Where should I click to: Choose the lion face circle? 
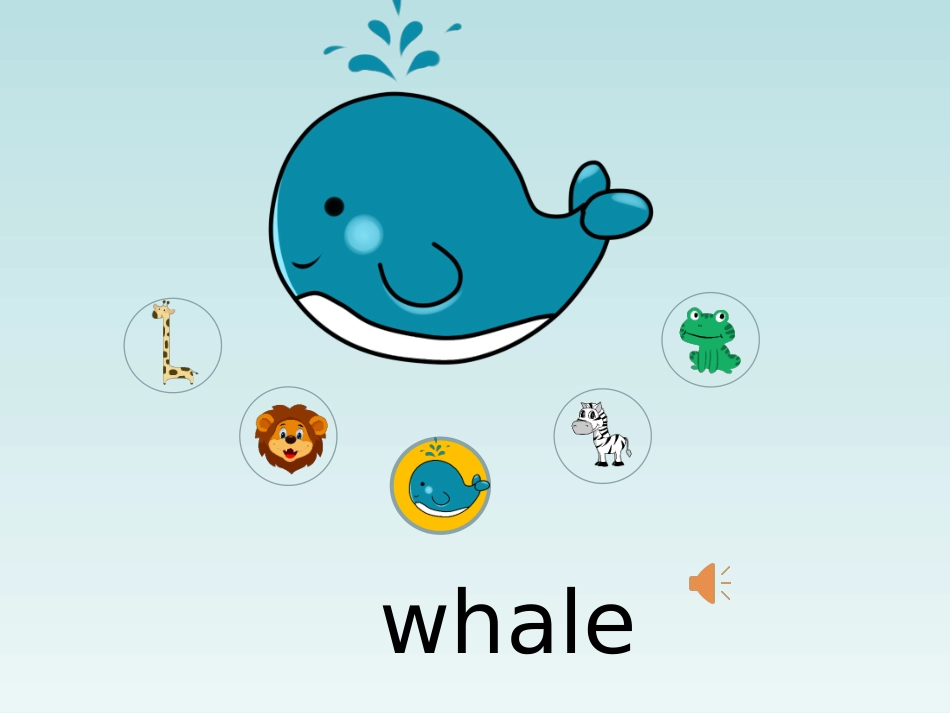[x=288, y=436]
